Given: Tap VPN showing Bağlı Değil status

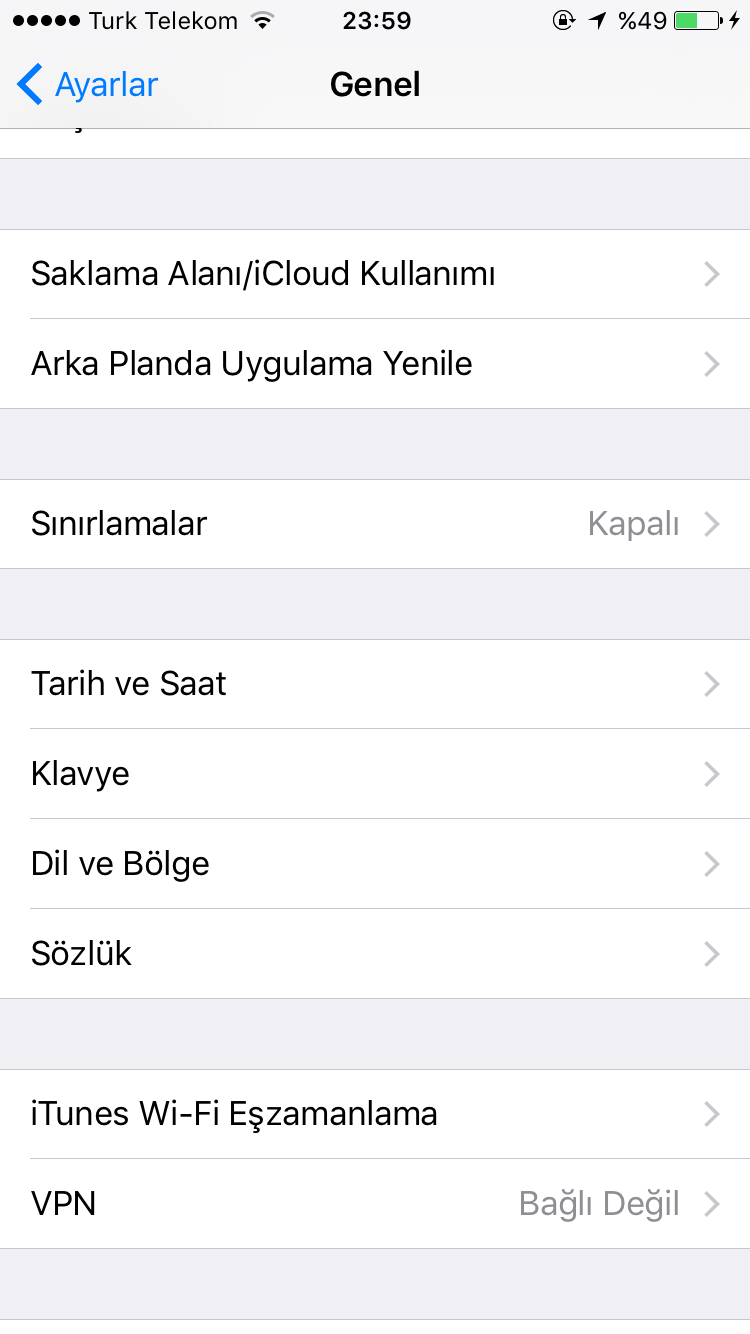Looking at the screenshot, I should click(375, 1204).
